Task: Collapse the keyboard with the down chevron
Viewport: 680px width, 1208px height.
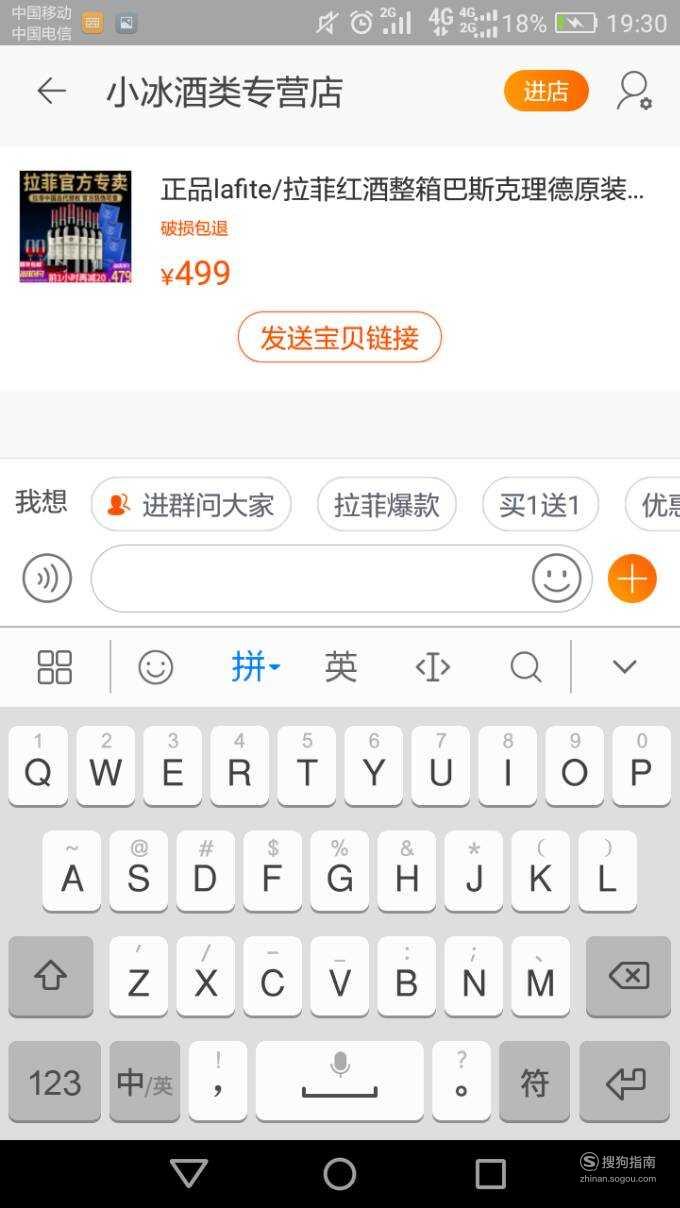Action: [625, 667]
